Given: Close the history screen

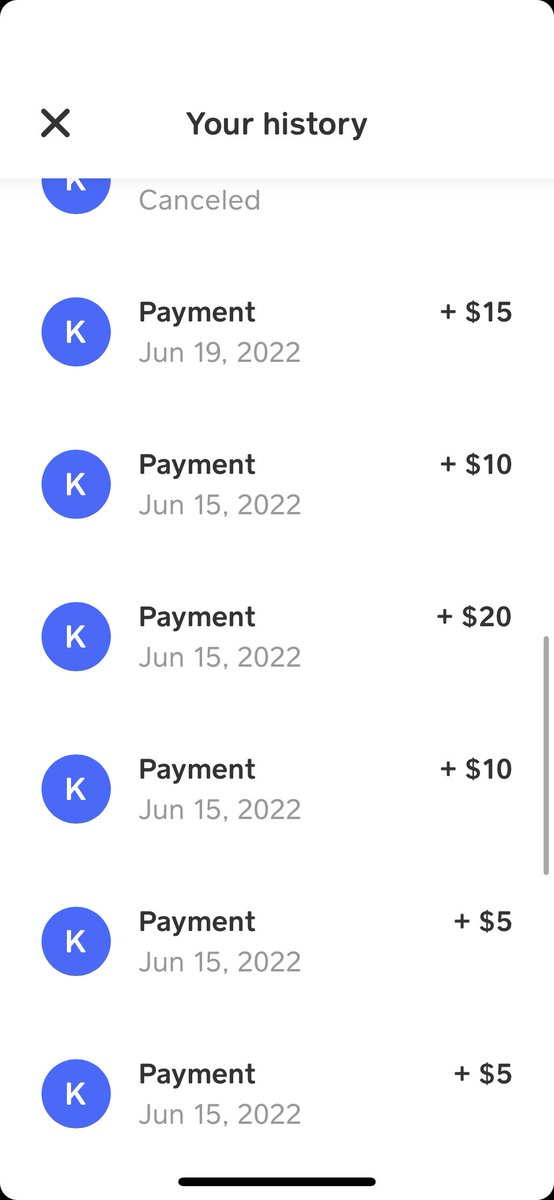Looking at the screenshot, I should (55, 123).
